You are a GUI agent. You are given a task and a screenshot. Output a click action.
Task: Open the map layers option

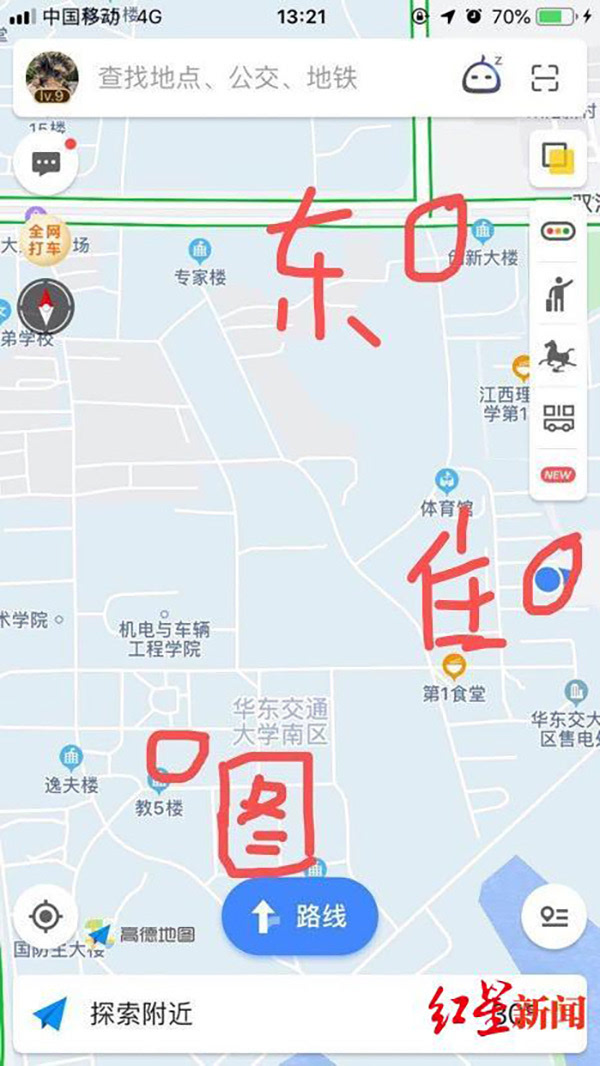(x=557, y=158)
